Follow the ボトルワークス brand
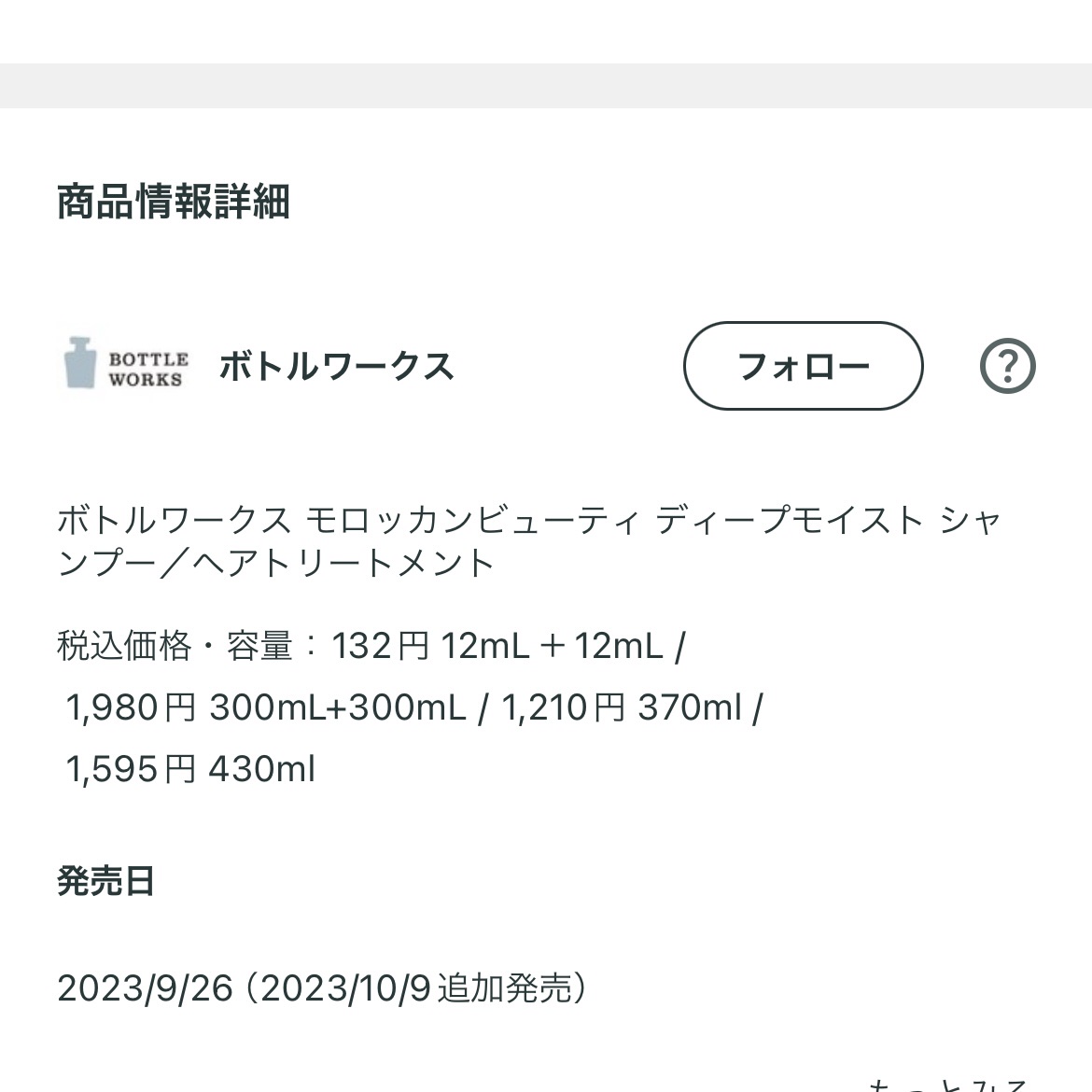 (x=803, y=366)
